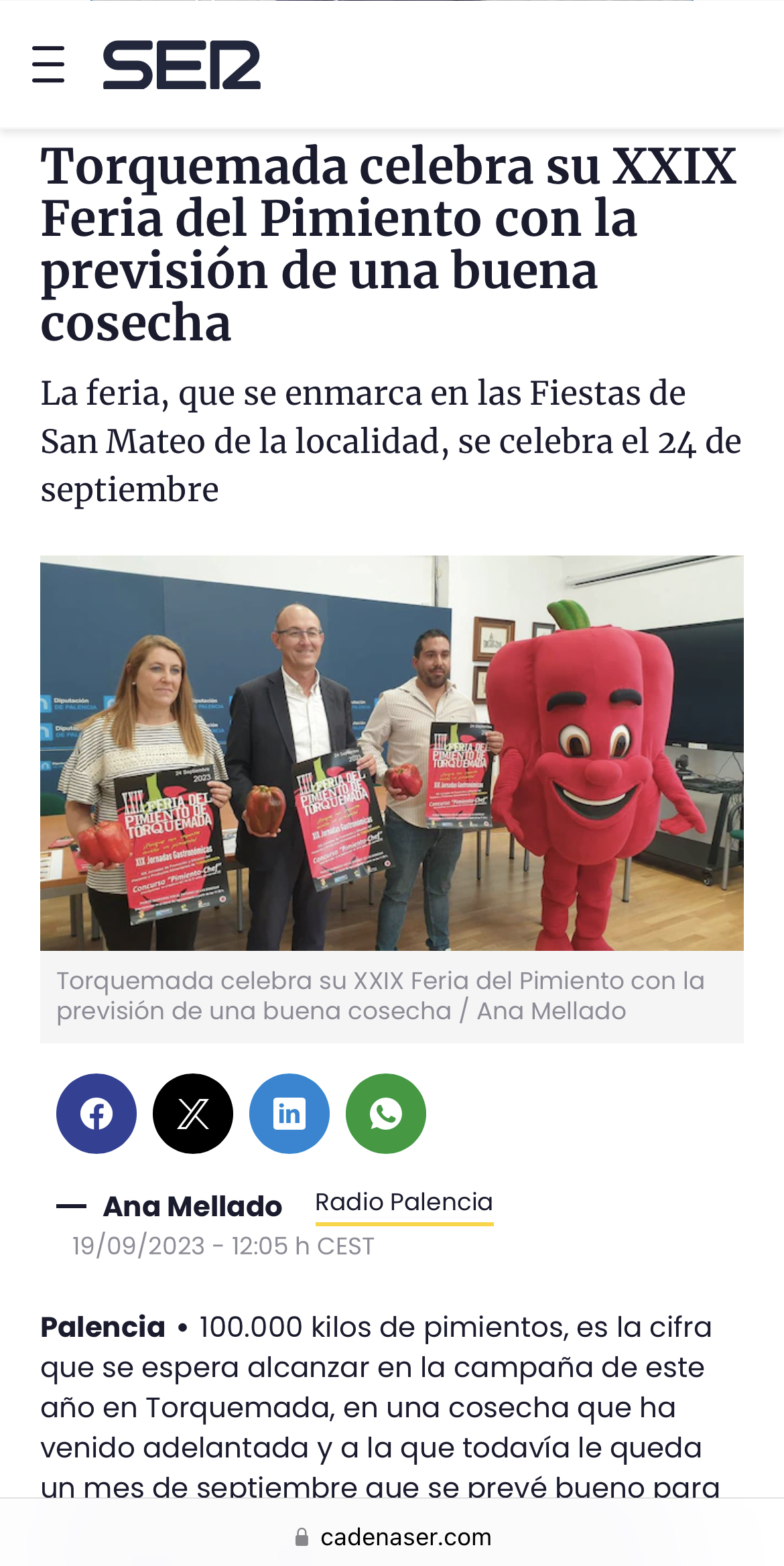784x1566 pixels.
Task: Open author Ana Mellado's page
Action: click(192, 1206)
